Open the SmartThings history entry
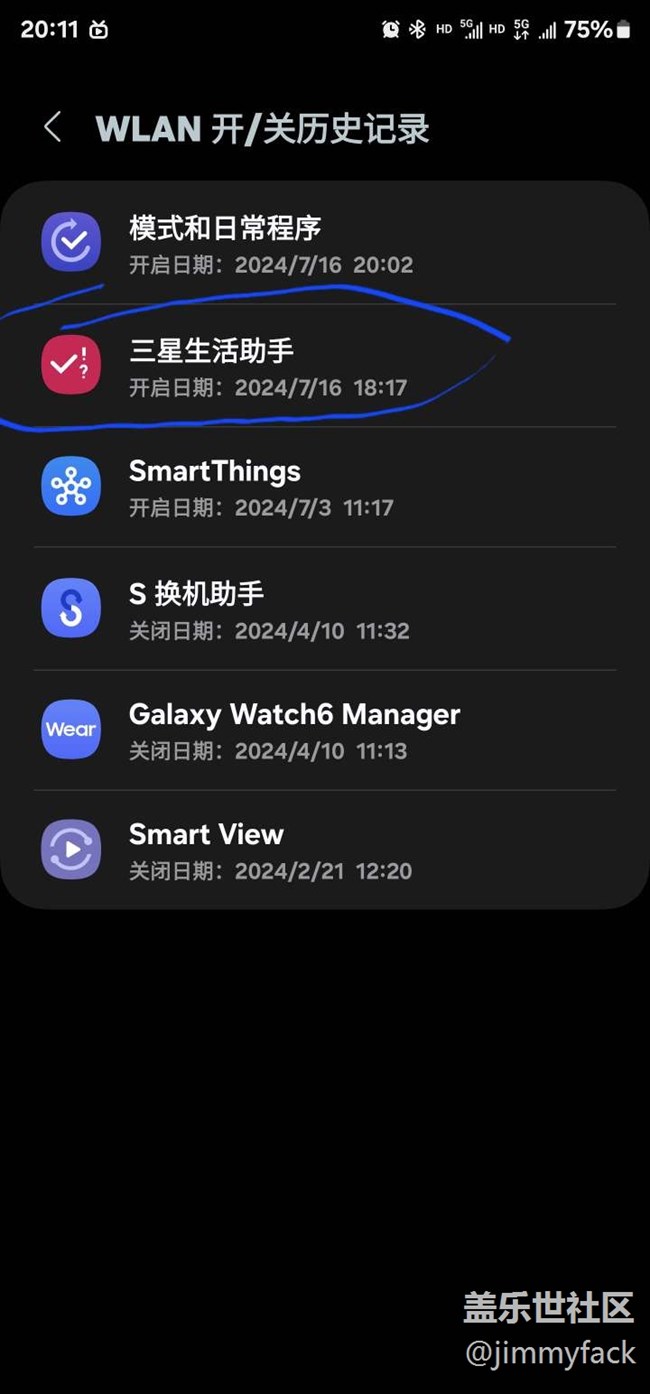Image resolution: width=650 pixels, height=1394 pixels. click(x=324, y=487)
